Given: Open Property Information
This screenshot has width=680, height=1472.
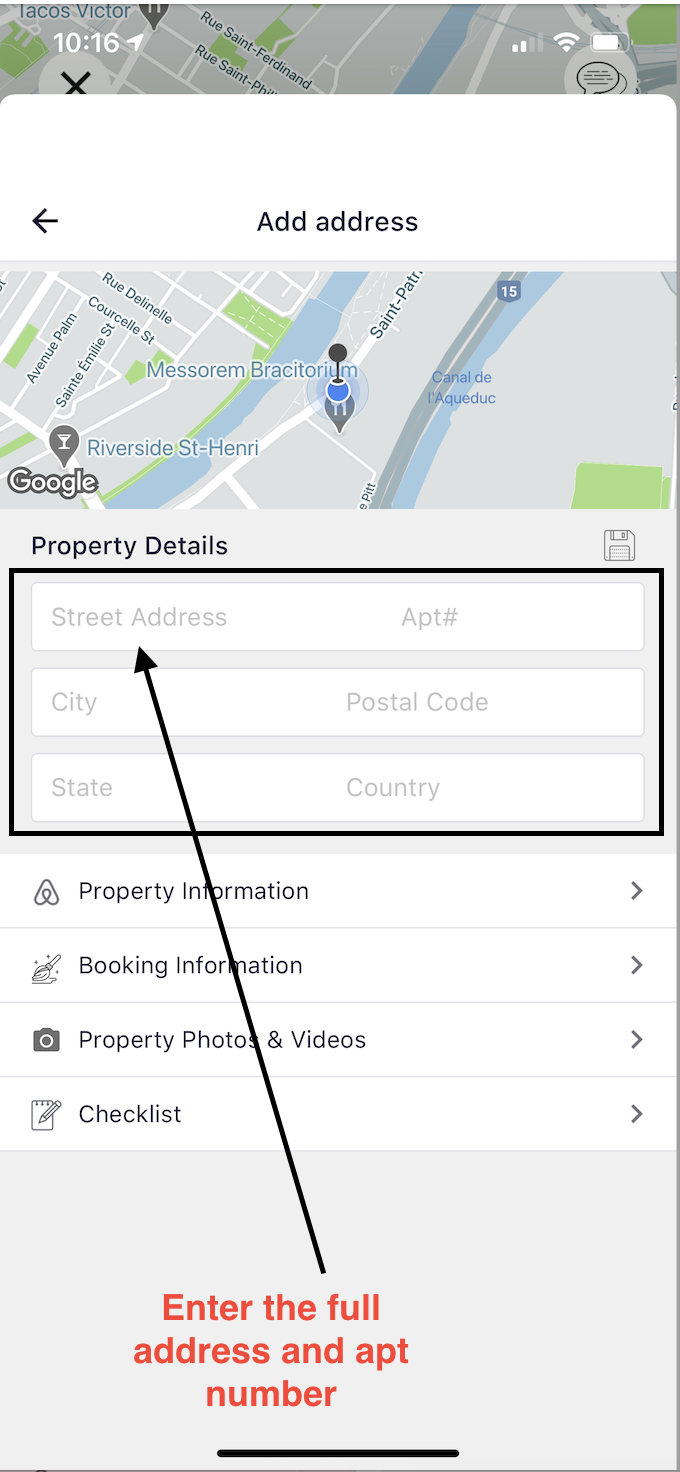Looking at the screenshot, I should coord(338,891).
